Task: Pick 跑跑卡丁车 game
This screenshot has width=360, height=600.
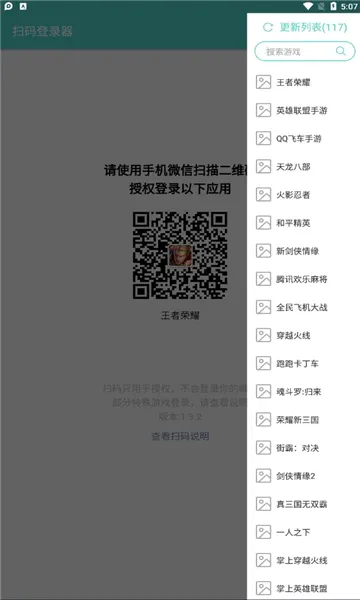Action: click(x=304, y=364)
